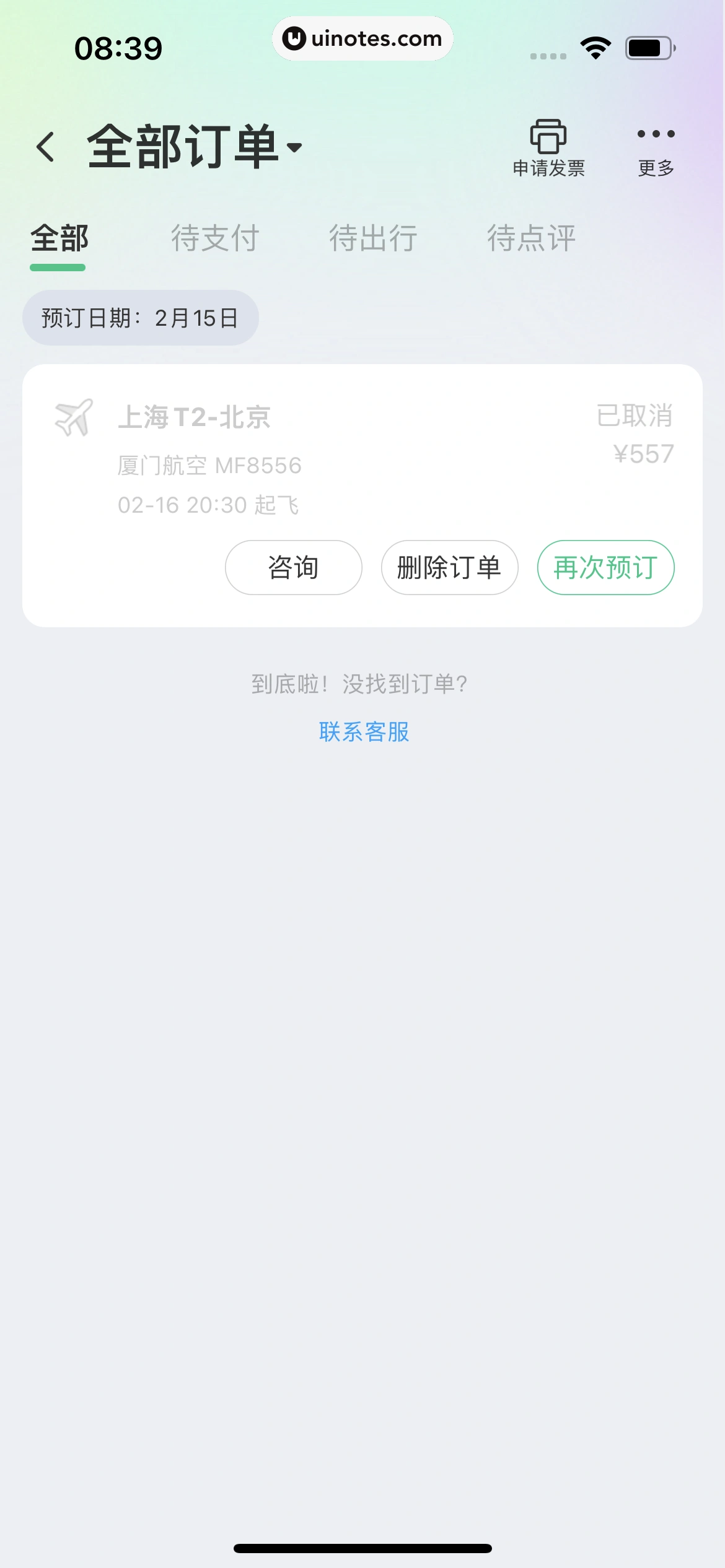Tap the green underline indicator under 全部
Screen dimensions: 725x1568
[x=58, y=267]
